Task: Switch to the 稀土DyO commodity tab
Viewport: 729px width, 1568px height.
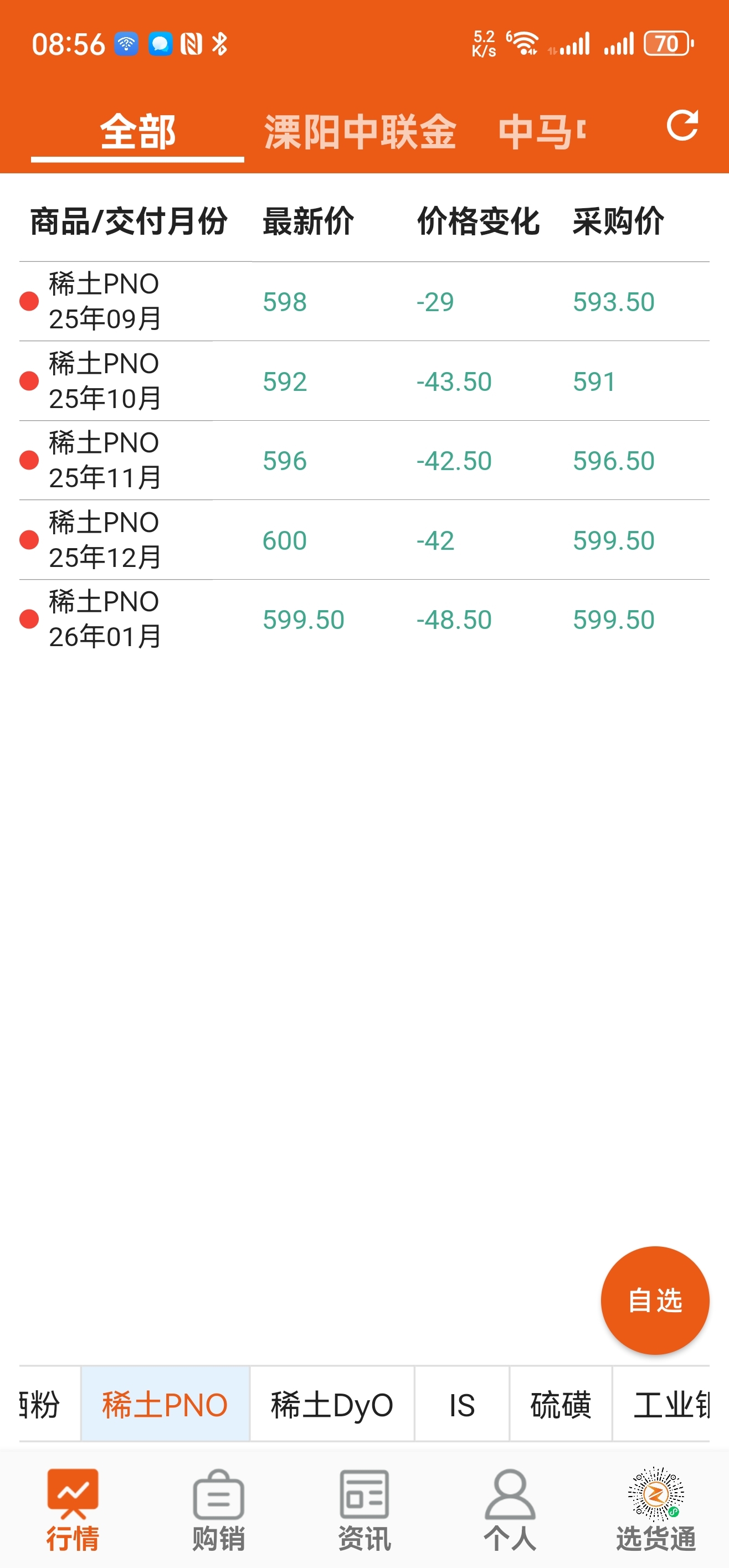Action: pyautogui.click(x=332, y=1404)
